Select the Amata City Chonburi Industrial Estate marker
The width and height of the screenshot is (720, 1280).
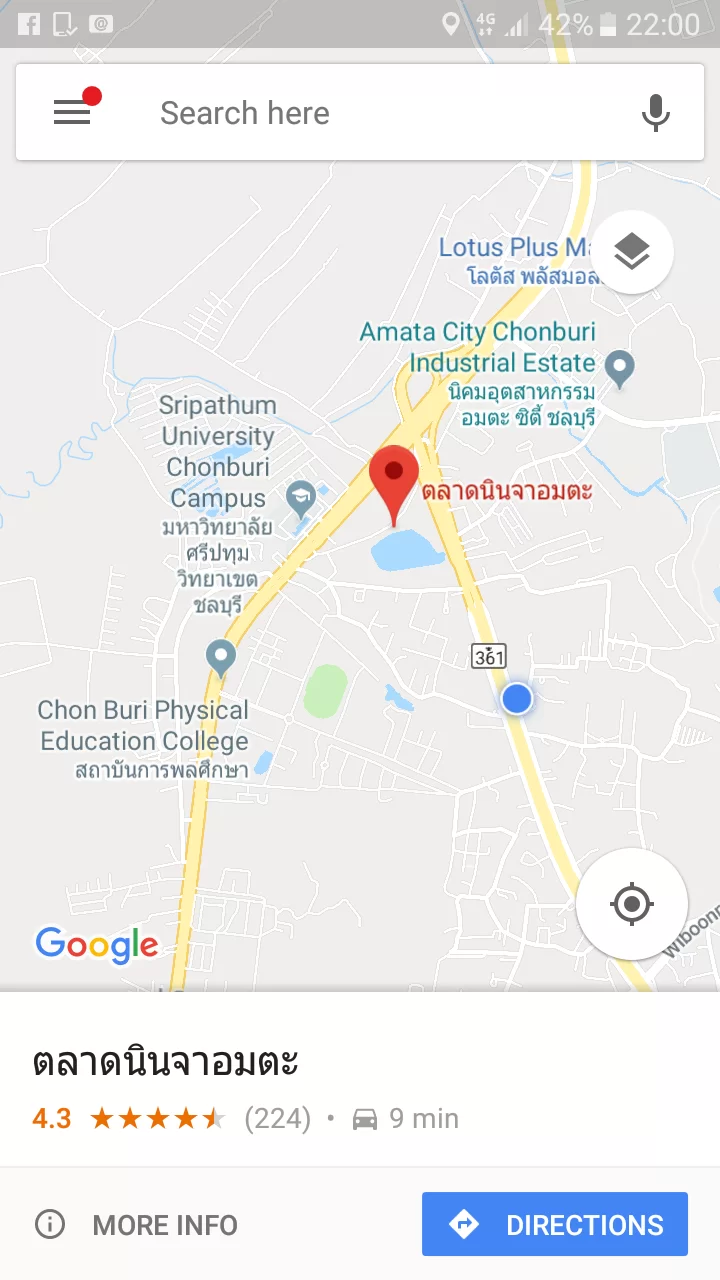click(x=620, y=367)
